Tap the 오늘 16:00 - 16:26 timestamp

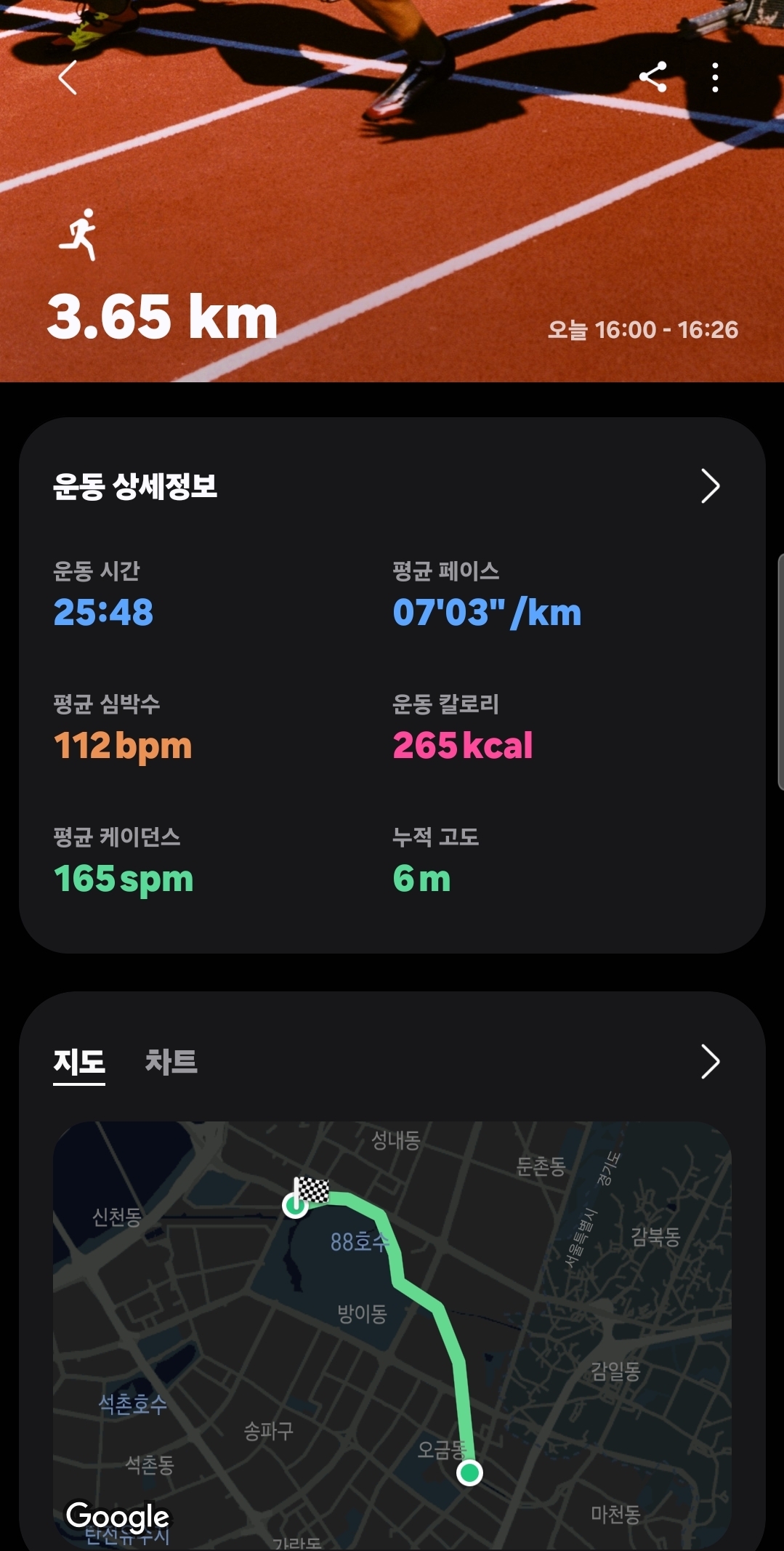[642, 329]
